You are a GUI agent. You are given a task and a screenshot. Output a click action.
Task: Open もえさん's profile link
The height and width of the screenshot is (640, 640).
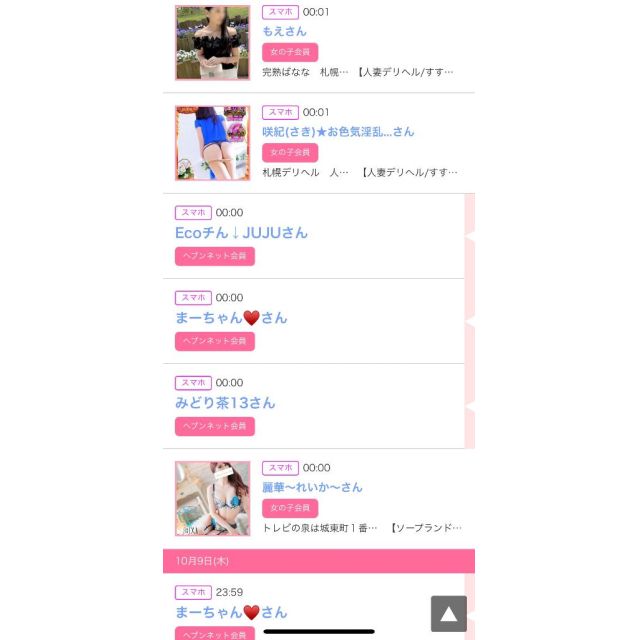284,31
